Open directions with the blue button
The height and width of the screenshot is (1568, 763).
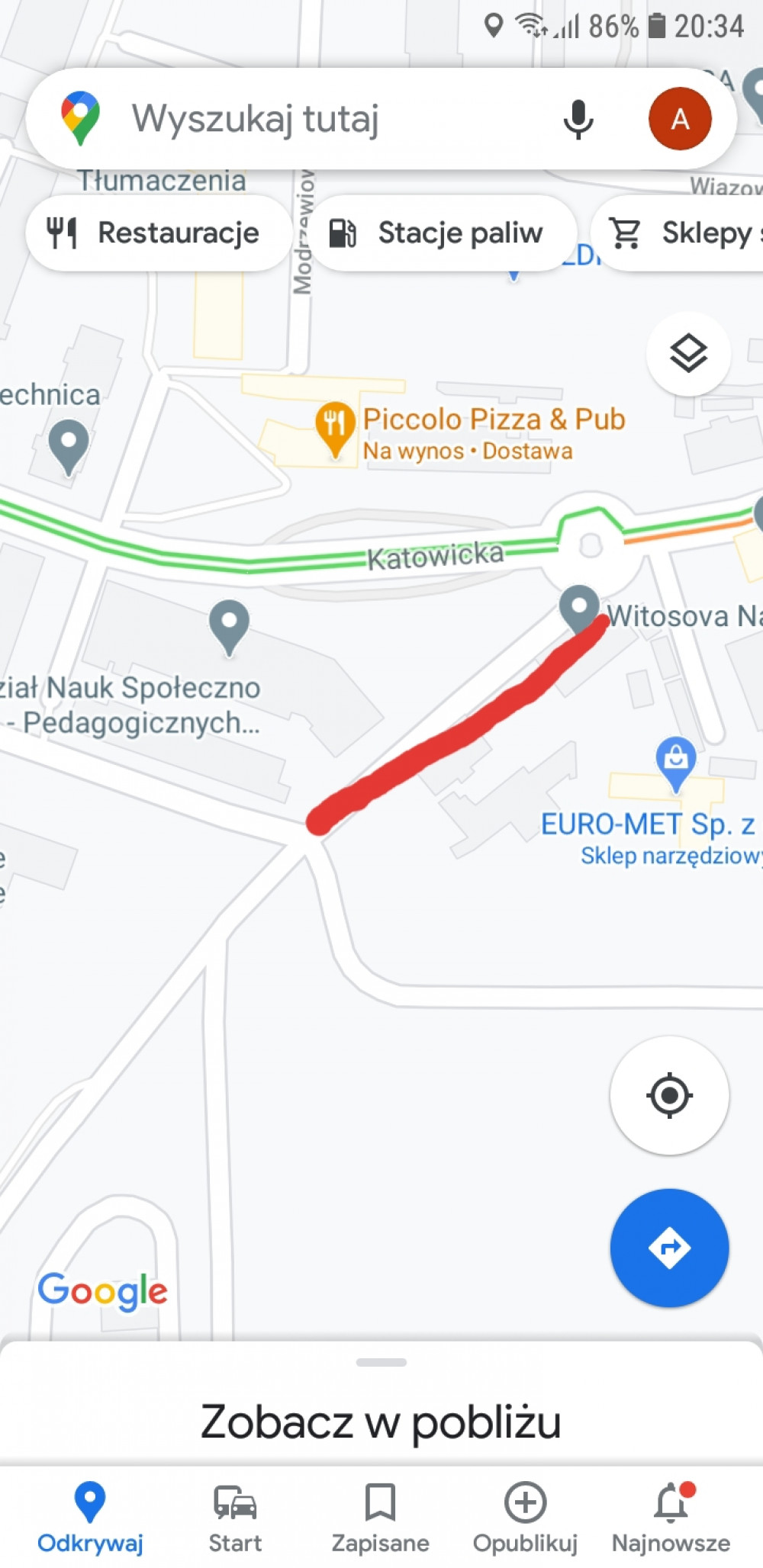point(669,1248)
